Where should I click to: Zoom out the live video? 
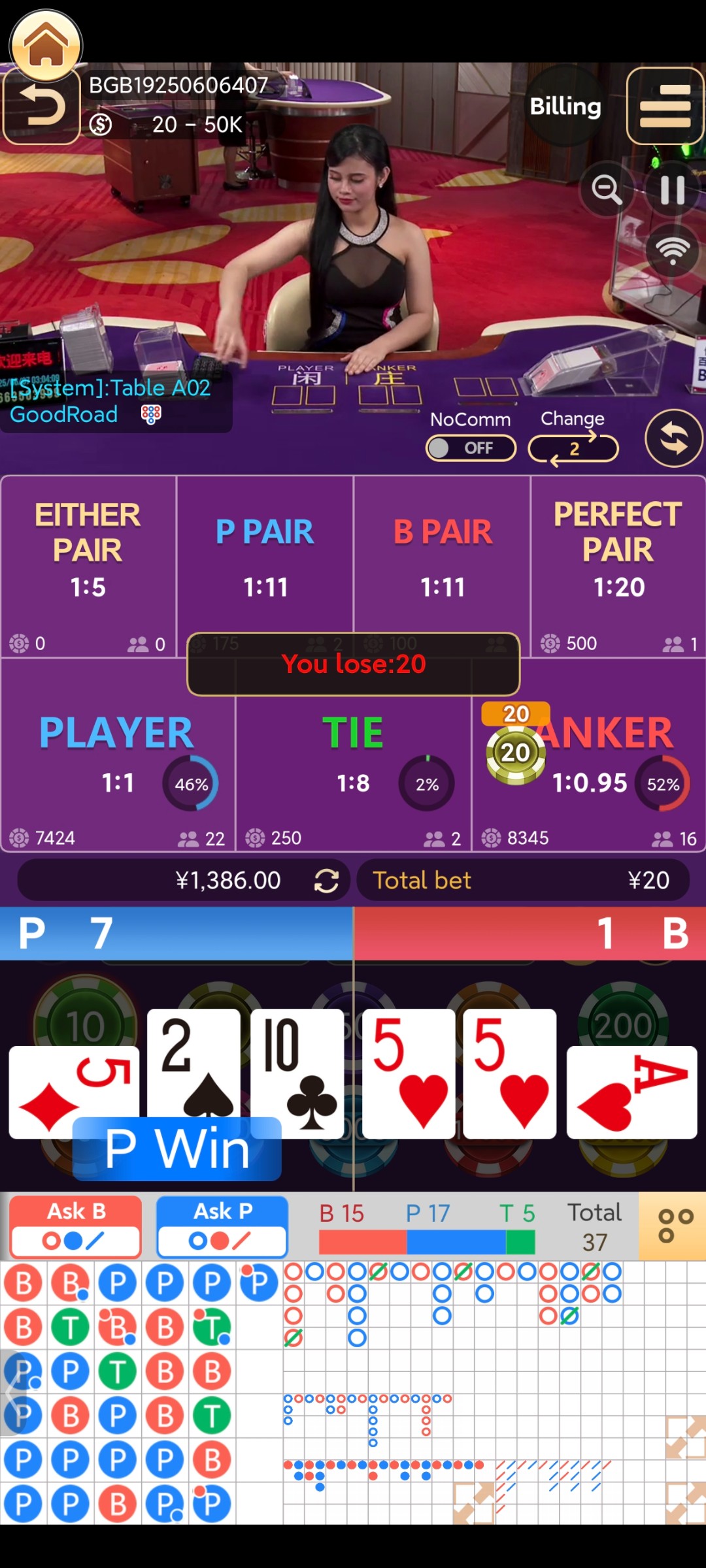click(x=607, y=189)
